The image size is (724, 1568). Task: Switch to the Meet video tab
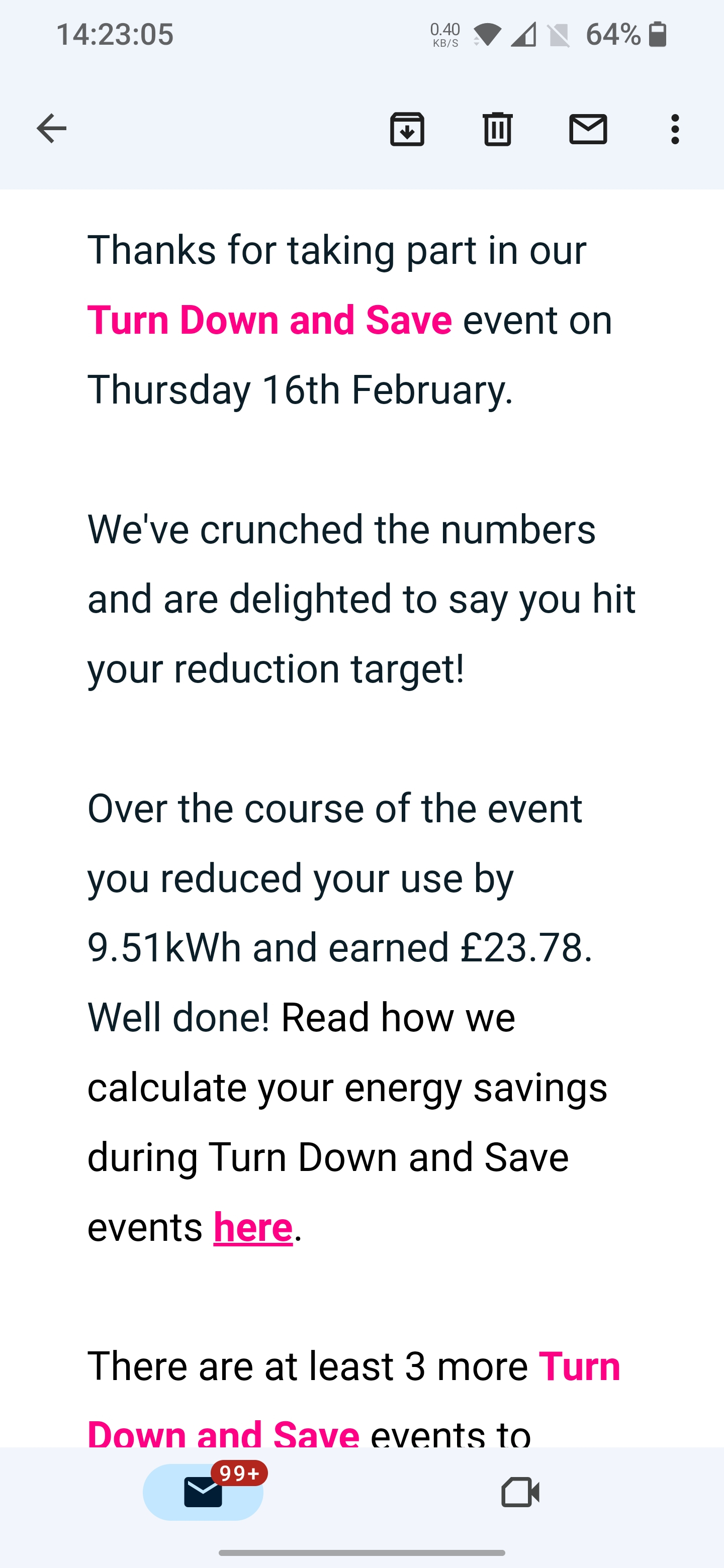tap(520, 1492)
